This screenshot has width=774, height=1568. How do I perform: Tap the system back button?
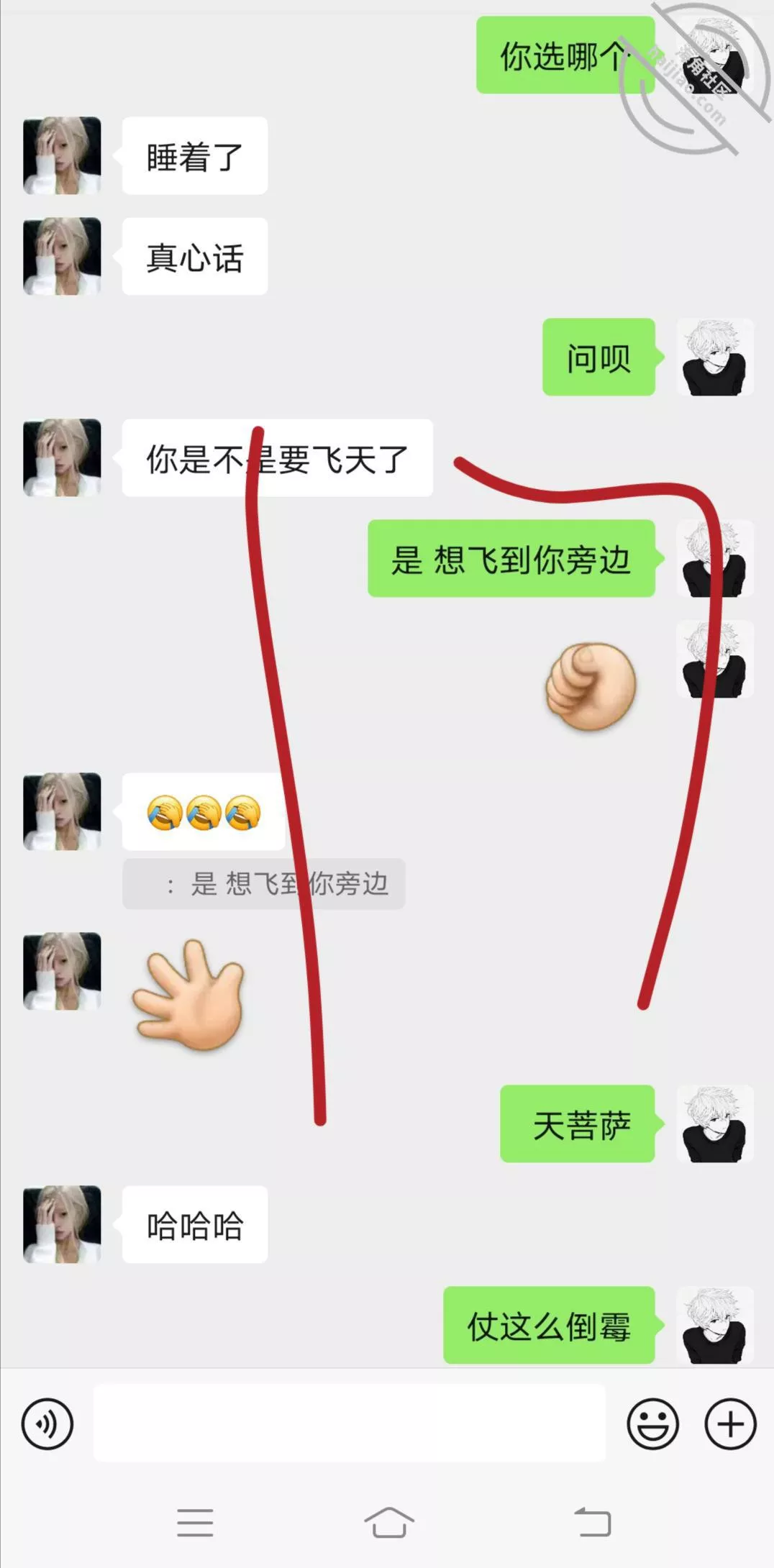click(x=593, y=1522)
